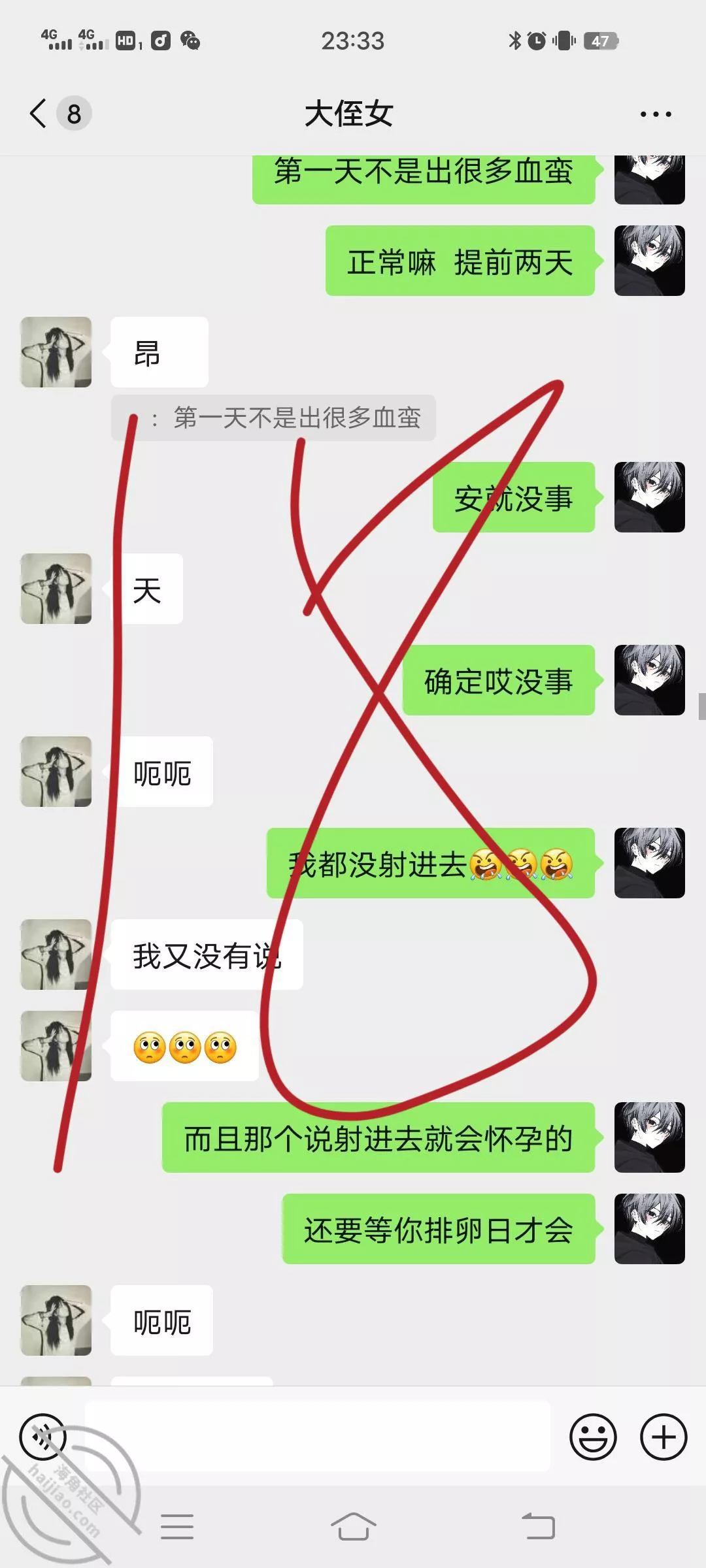Go back to the chat list
This screenshot has height=1568, width=706.
pos(39,114)
